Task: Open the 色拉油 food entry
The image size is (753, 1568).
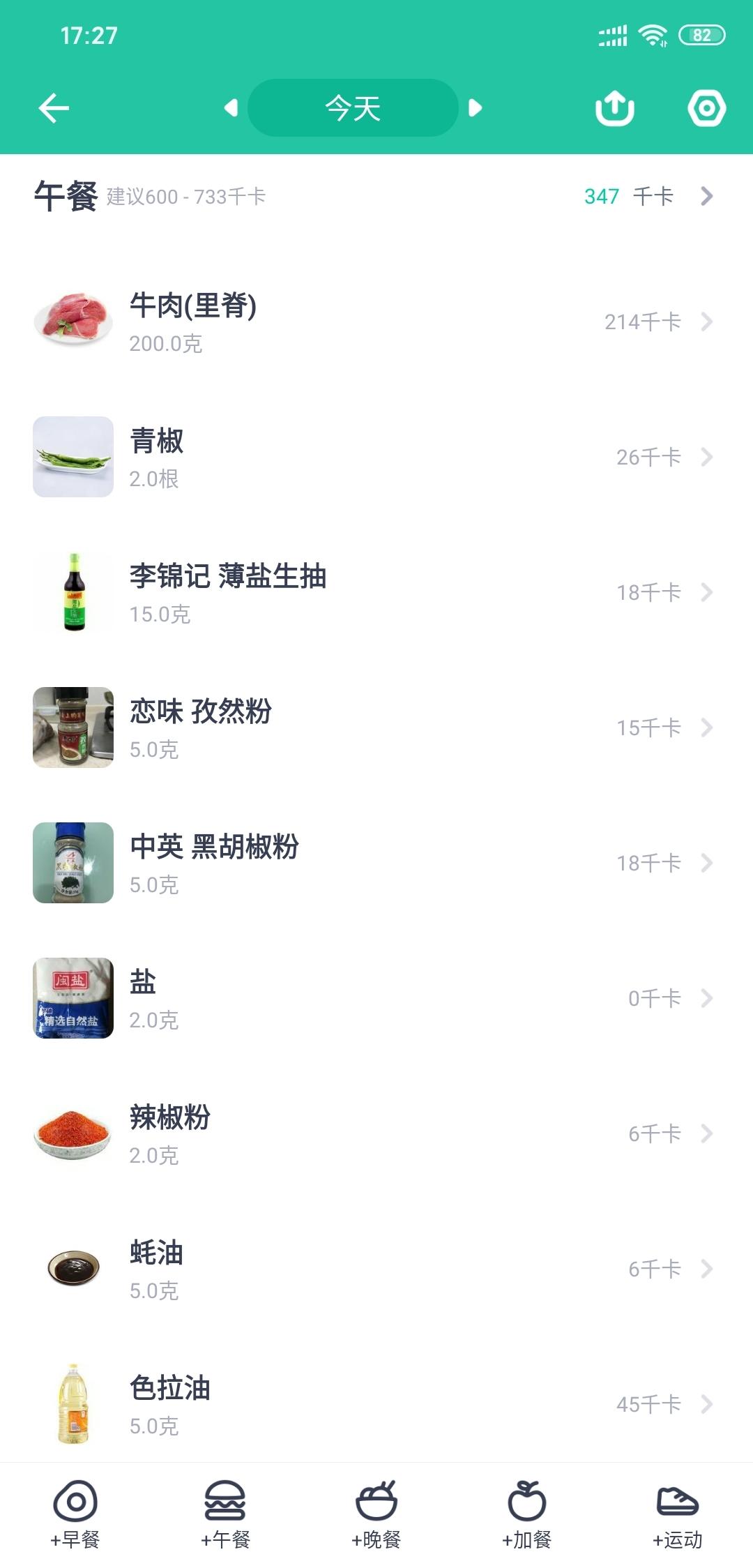Action: tap(376, 1404)
